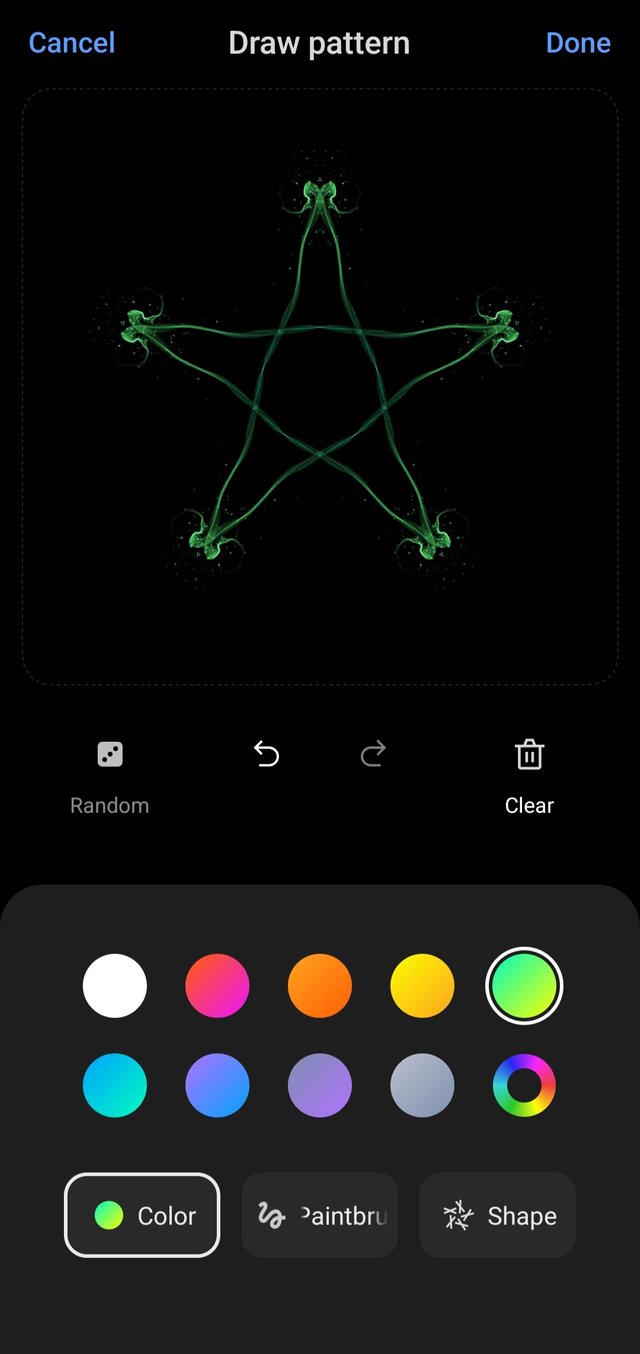Select the white color swatch
640x1354 pixels.
[x=115, y=986]
